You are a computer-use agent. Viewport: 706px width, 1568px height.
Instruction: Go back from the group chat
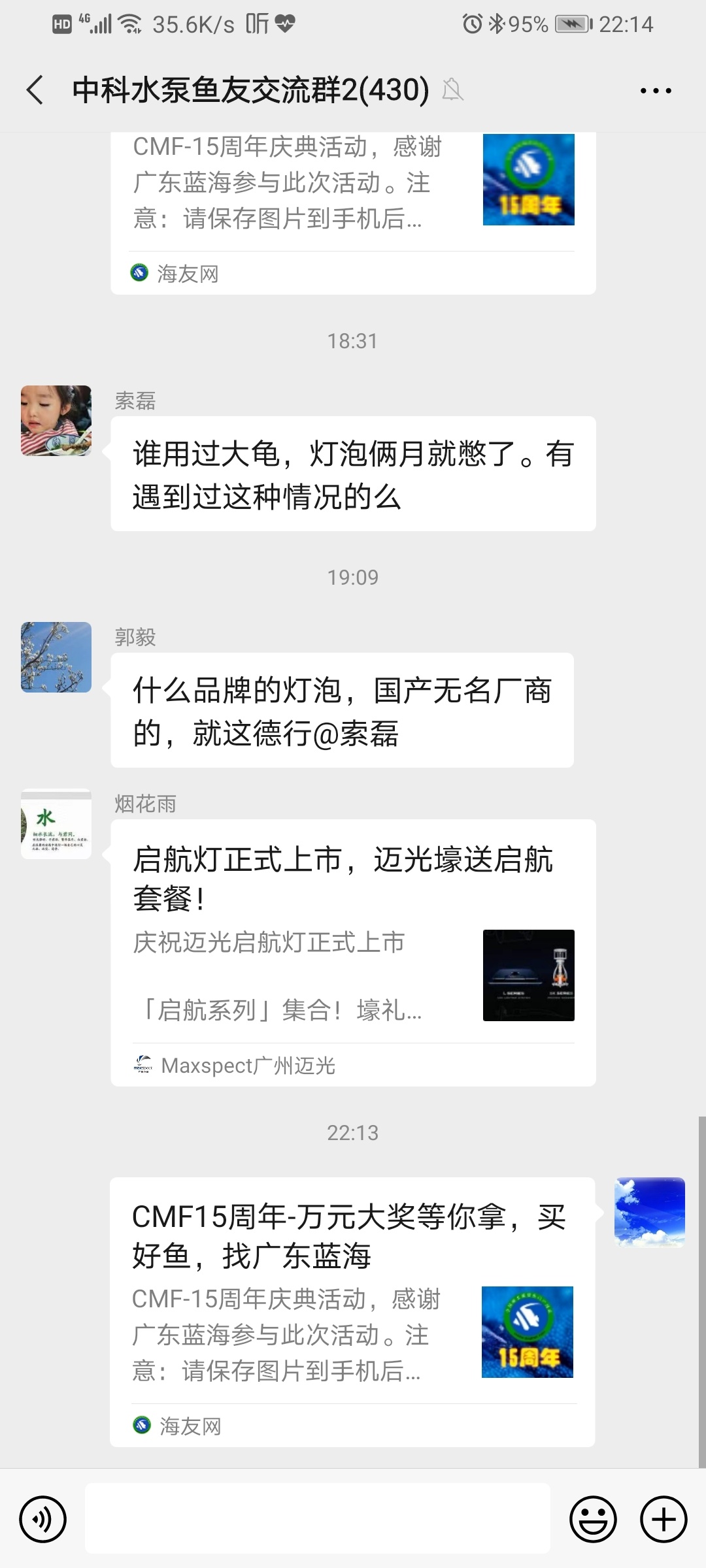(x=35, y=90)
